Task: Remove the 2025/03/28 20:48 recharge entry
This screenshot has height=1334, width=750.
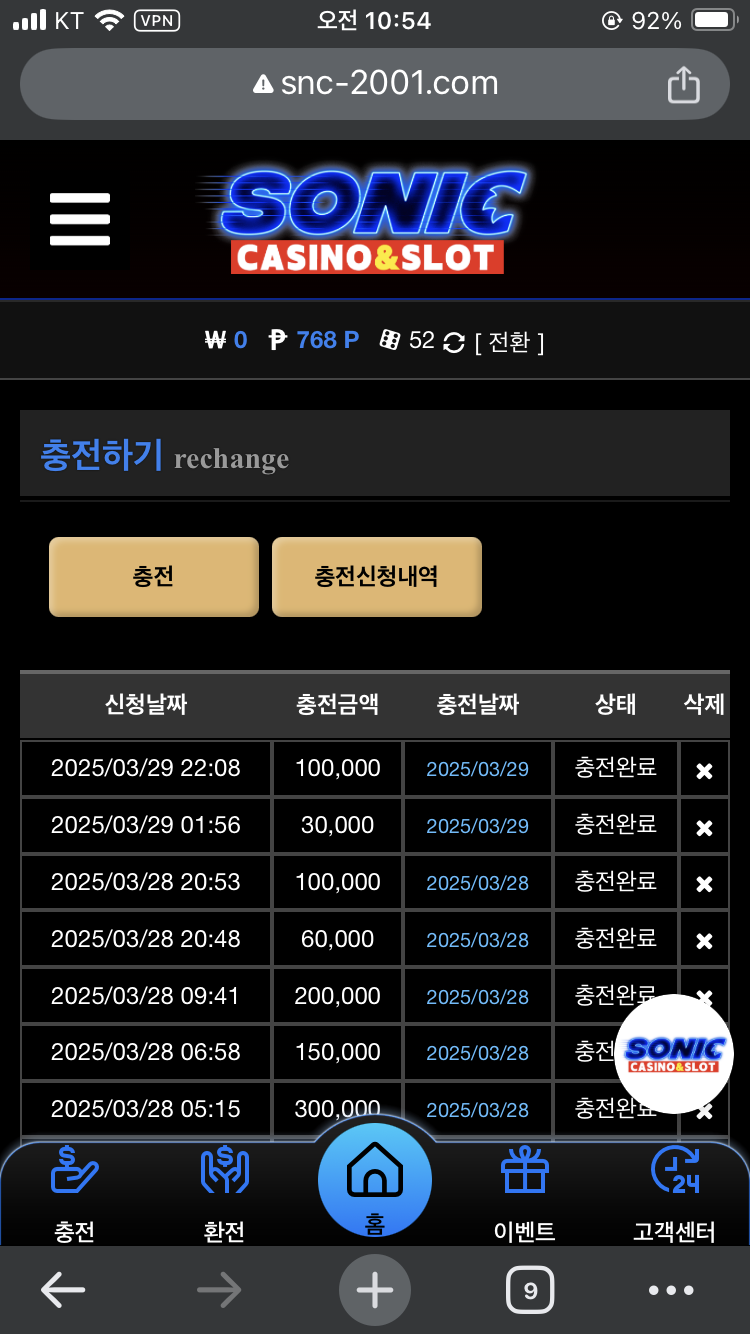Action: click(x=704, y=941)
